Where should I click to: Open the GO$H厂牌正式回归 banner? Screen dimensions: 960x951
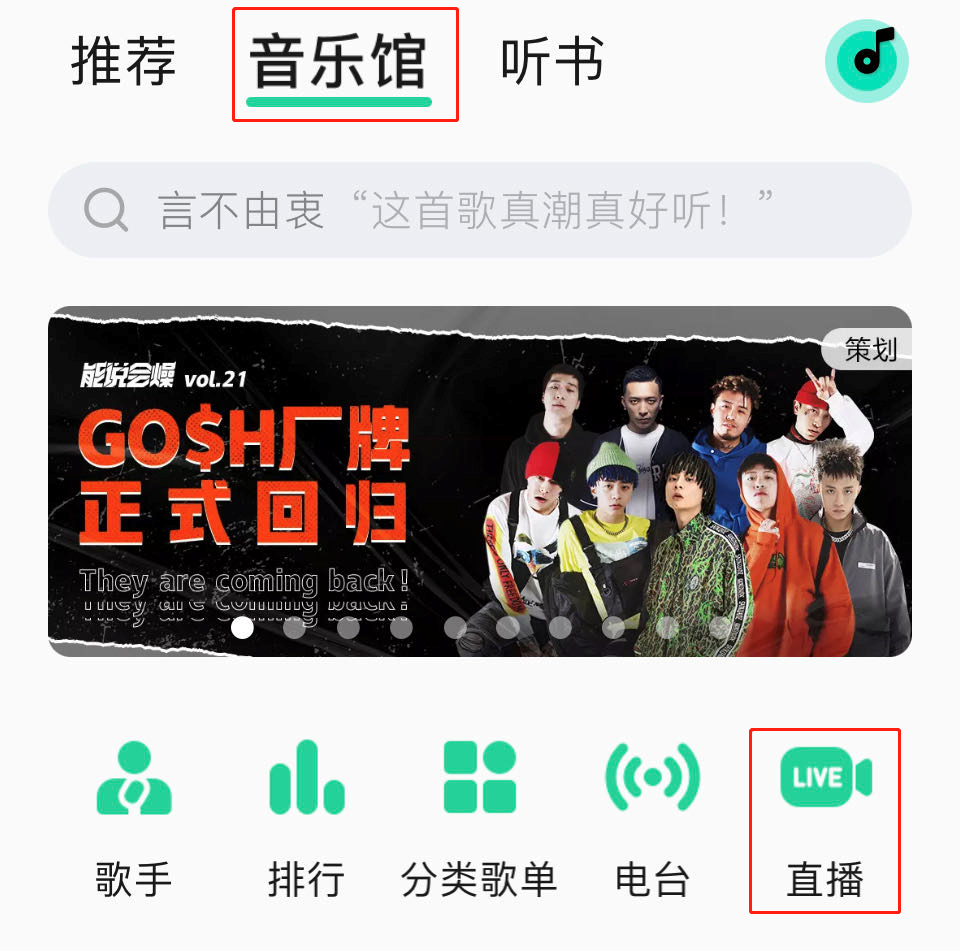[x=480, y=481]
